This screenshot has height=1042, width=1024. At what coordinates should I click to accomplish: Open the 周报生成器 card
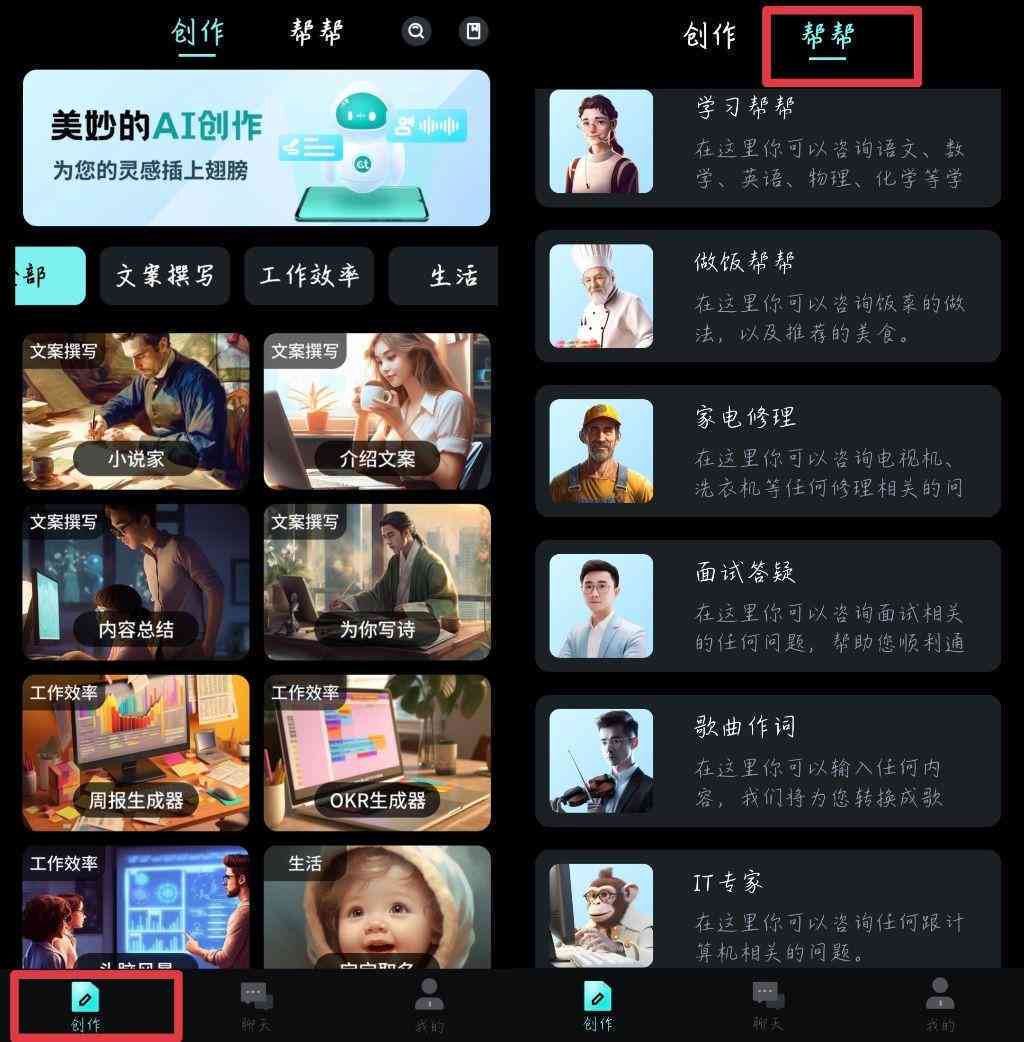point(136,753)
